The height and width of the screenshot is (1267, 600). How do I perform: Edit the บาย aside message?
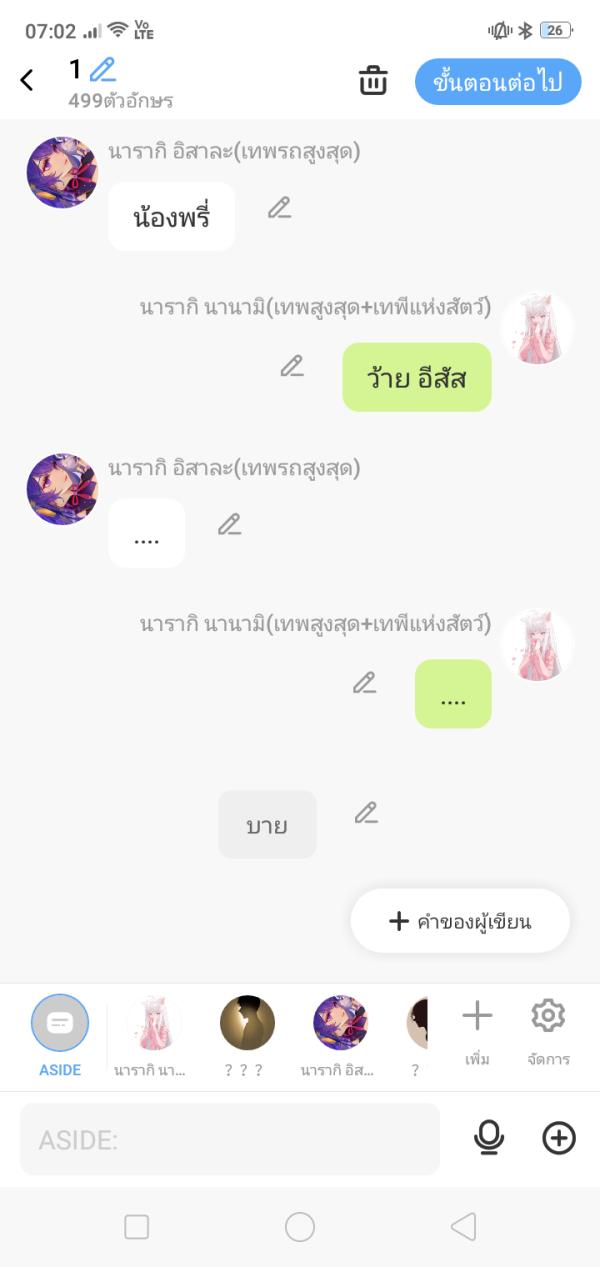tap(366, 813)
